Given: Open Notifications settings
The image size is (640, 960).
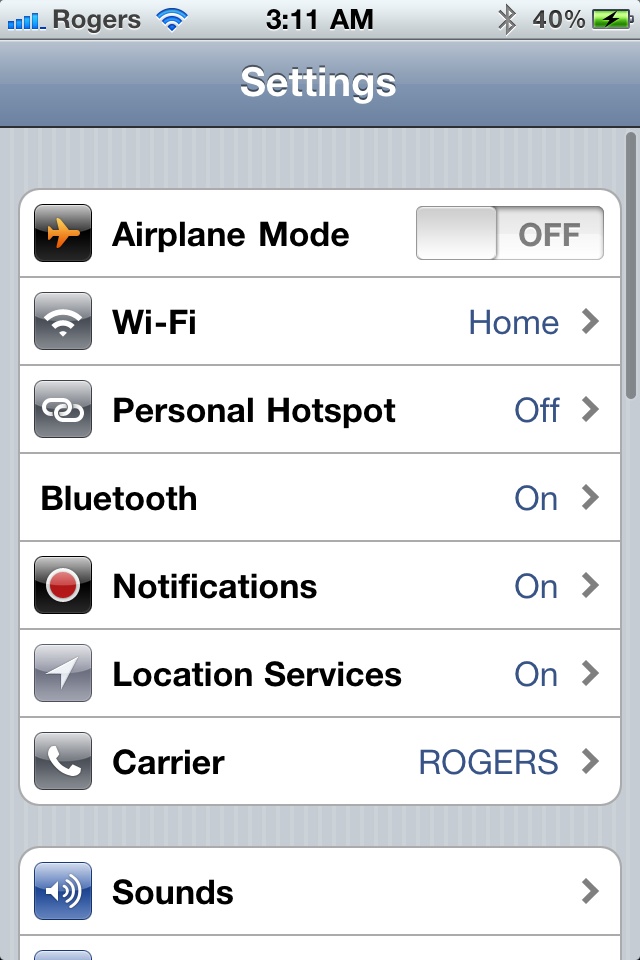Looking at the screenshot, I should coord(320,586).
